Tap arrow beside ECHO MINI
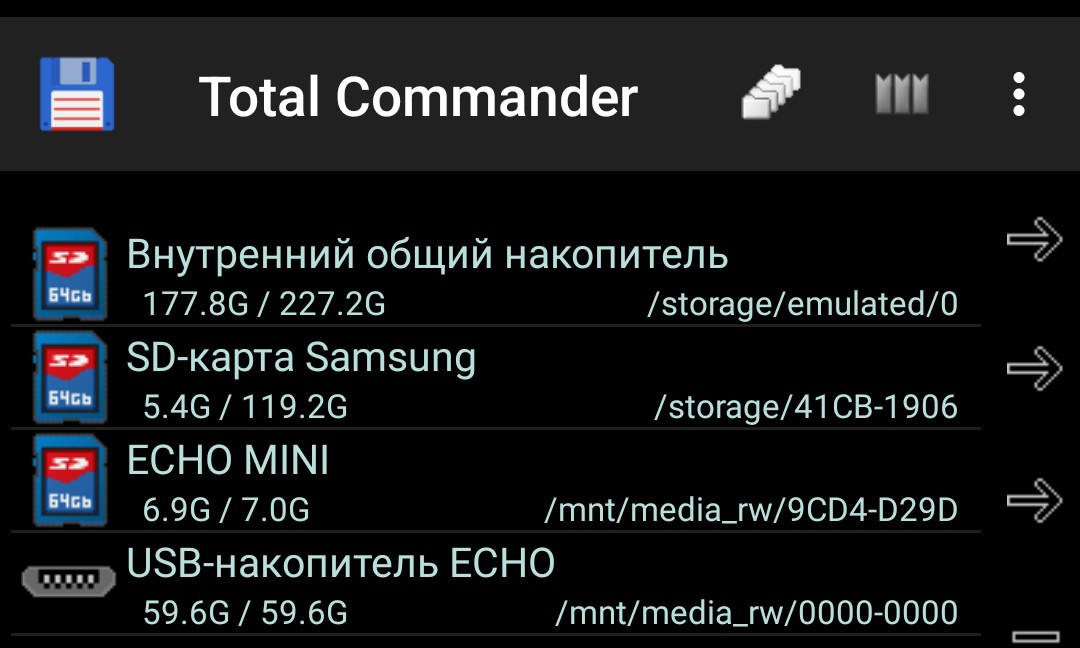The height and width of the screenshot is (648, 1080). click(x=1033, y=498)
